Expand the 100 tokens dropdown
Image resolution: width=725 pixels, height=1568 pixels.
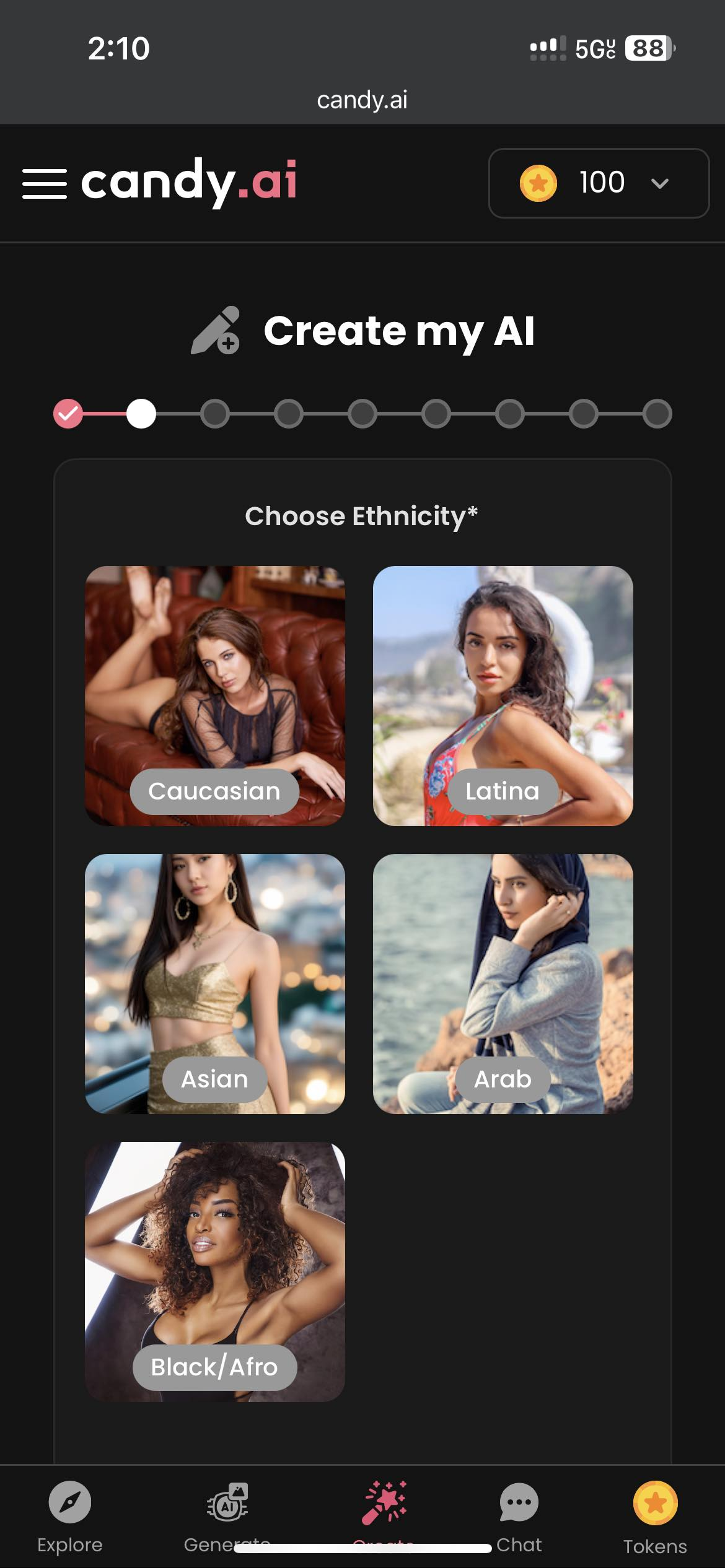point(599,183)
